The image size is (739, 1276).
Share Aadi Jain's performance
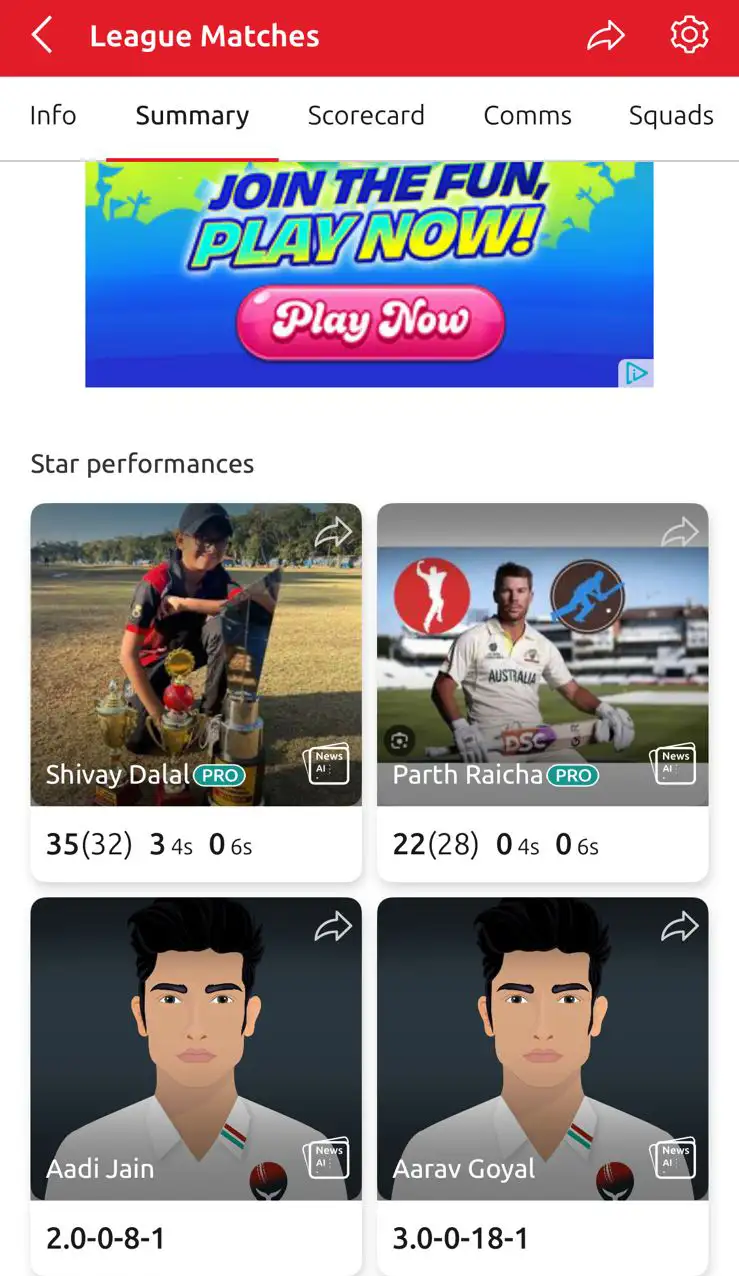[333, 927]
